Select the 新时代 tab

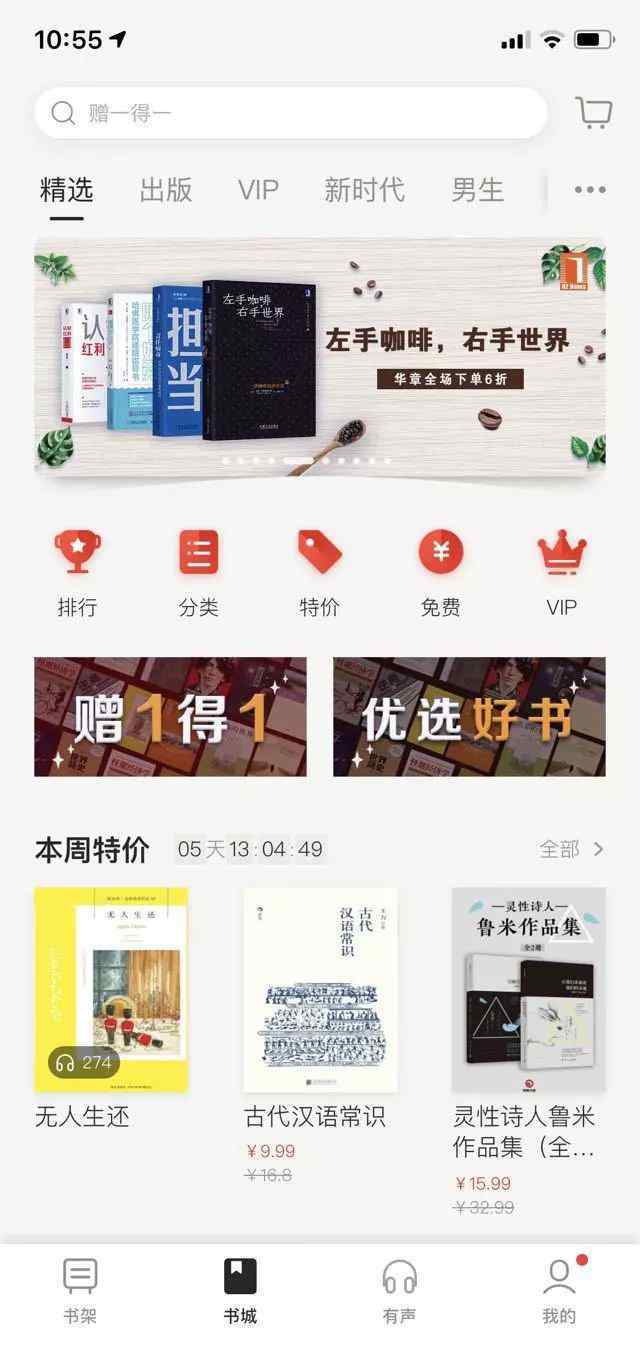364,190
